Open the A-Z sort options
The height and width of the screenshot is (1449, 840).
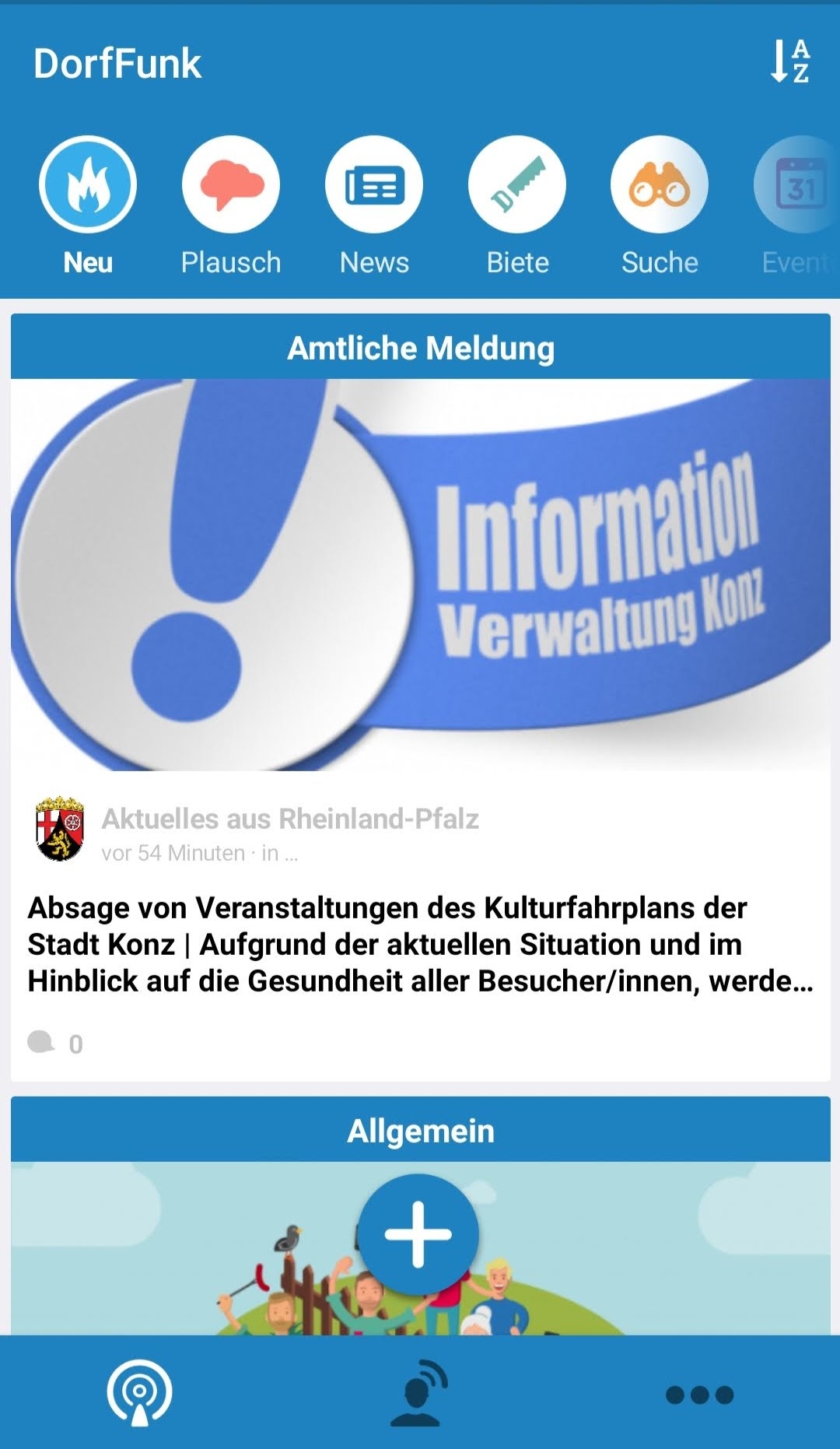click(790, 62)
